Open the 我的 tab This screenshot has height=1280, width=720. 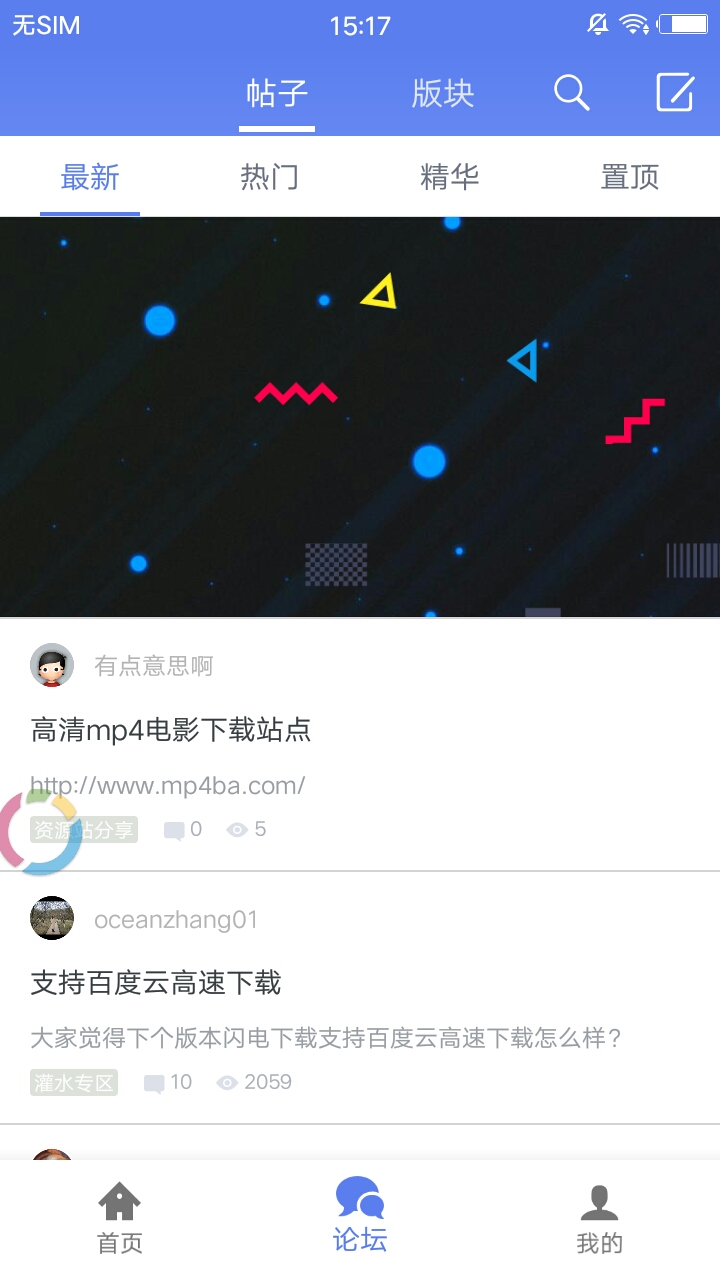point(600,1218)
